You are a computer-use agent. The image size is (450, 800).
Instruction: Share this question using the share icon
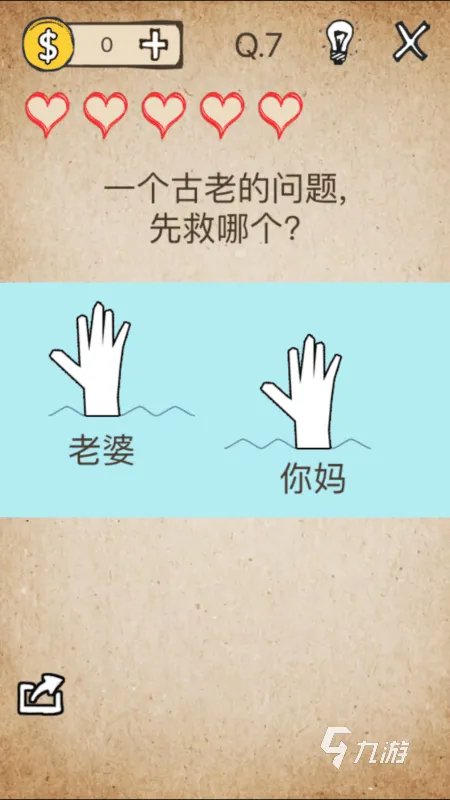(41, 694)
